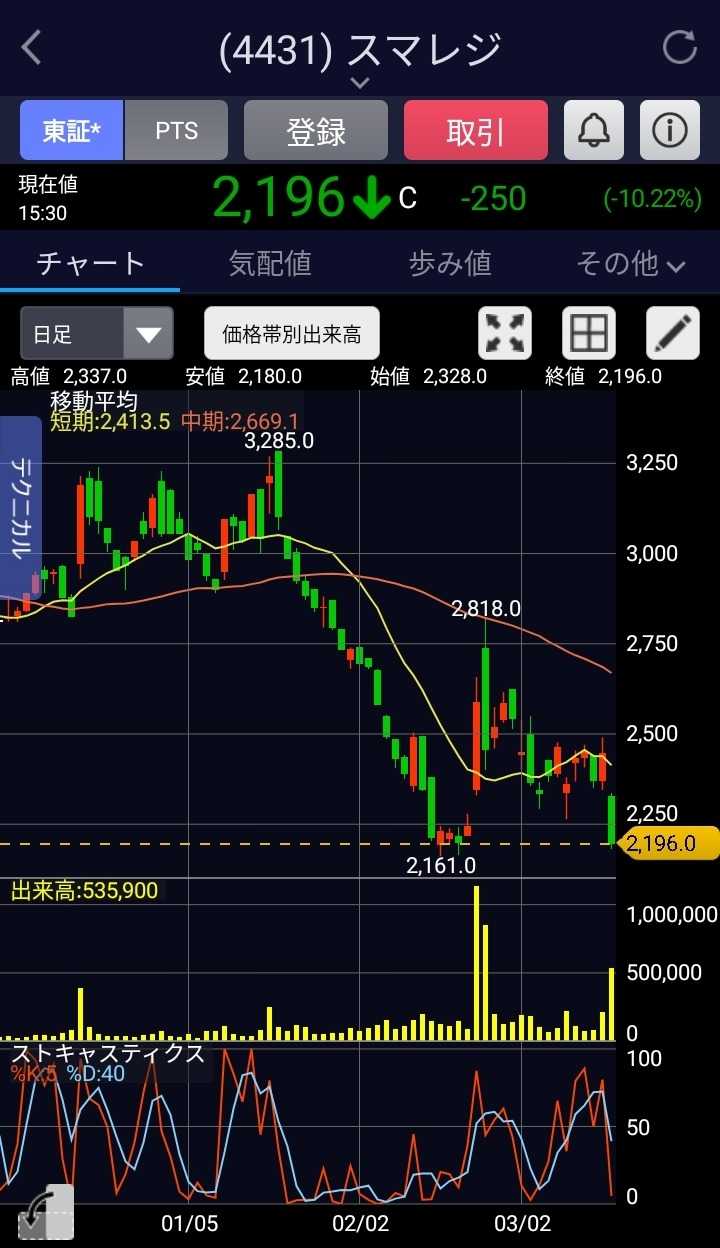Refresh the stock quote
Screen dimensions: 720x1248
(680, 47)
